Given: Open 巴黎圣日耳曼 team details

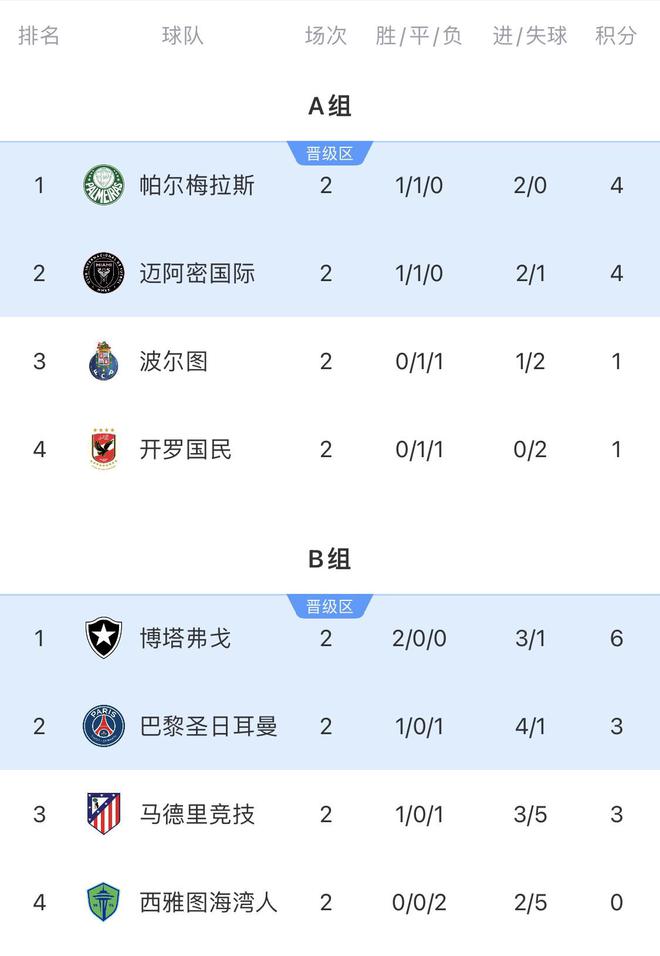Looking at the screenshot, I should click(208, 726).
